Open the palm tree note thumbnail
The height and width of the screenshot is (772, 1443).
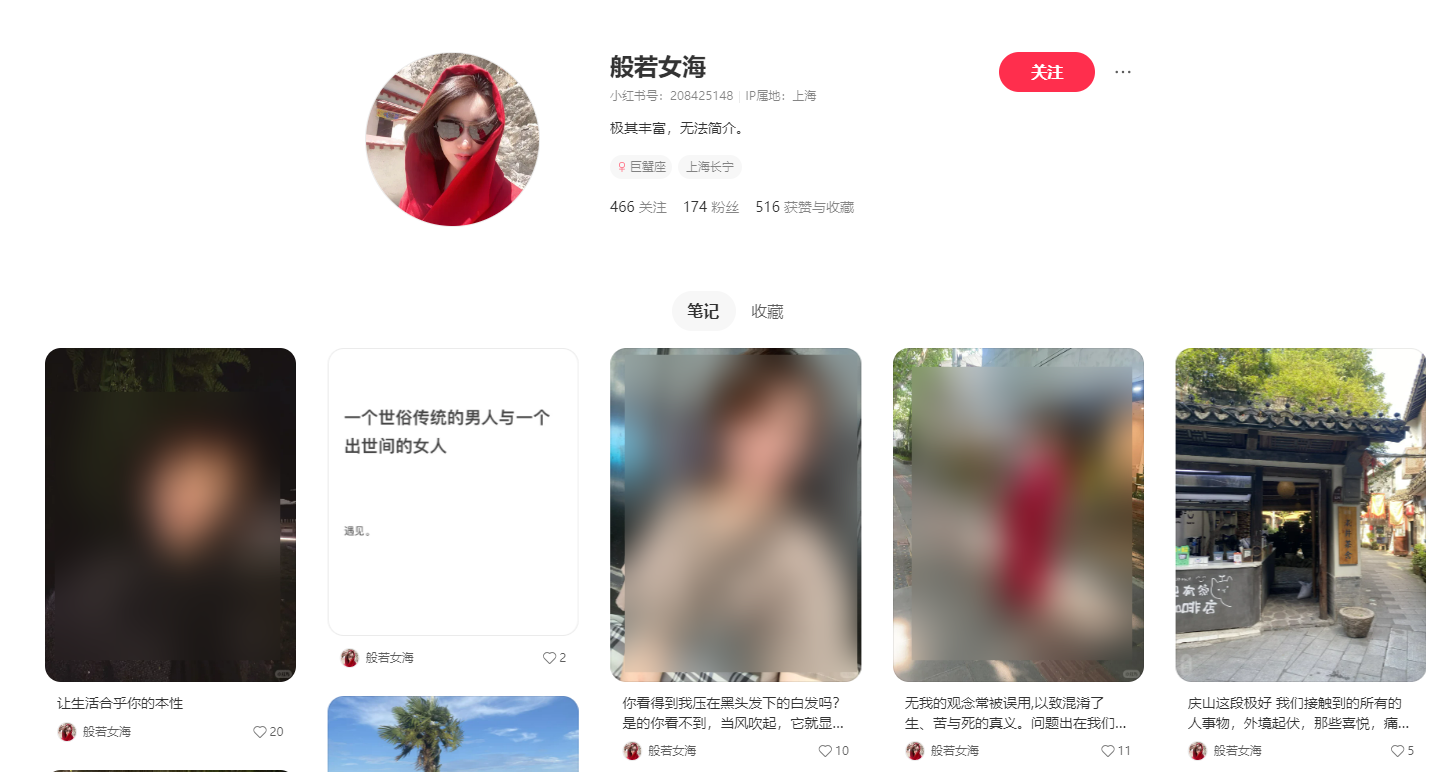pyautogui.click(x=453, y=735)
